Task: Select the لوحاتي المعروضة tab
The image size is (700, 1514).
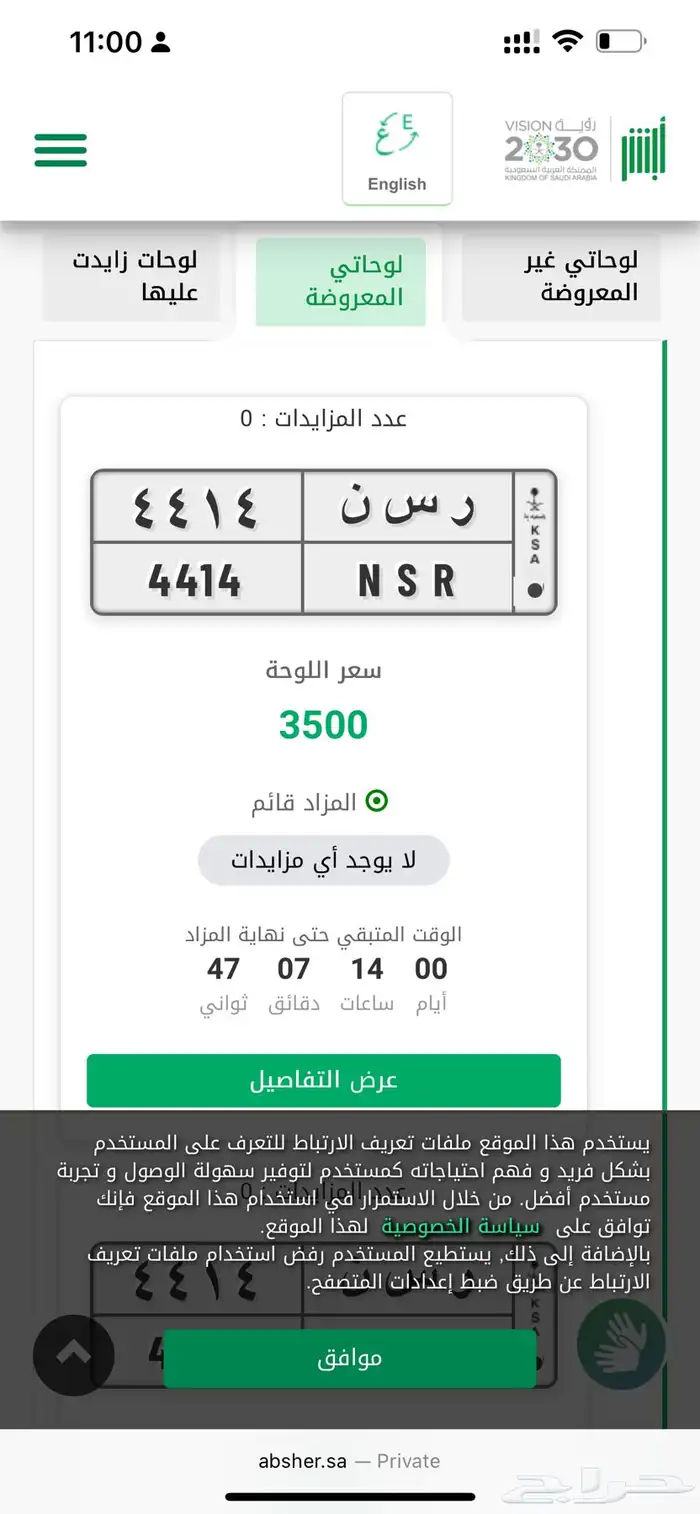Action: (341, 282)
